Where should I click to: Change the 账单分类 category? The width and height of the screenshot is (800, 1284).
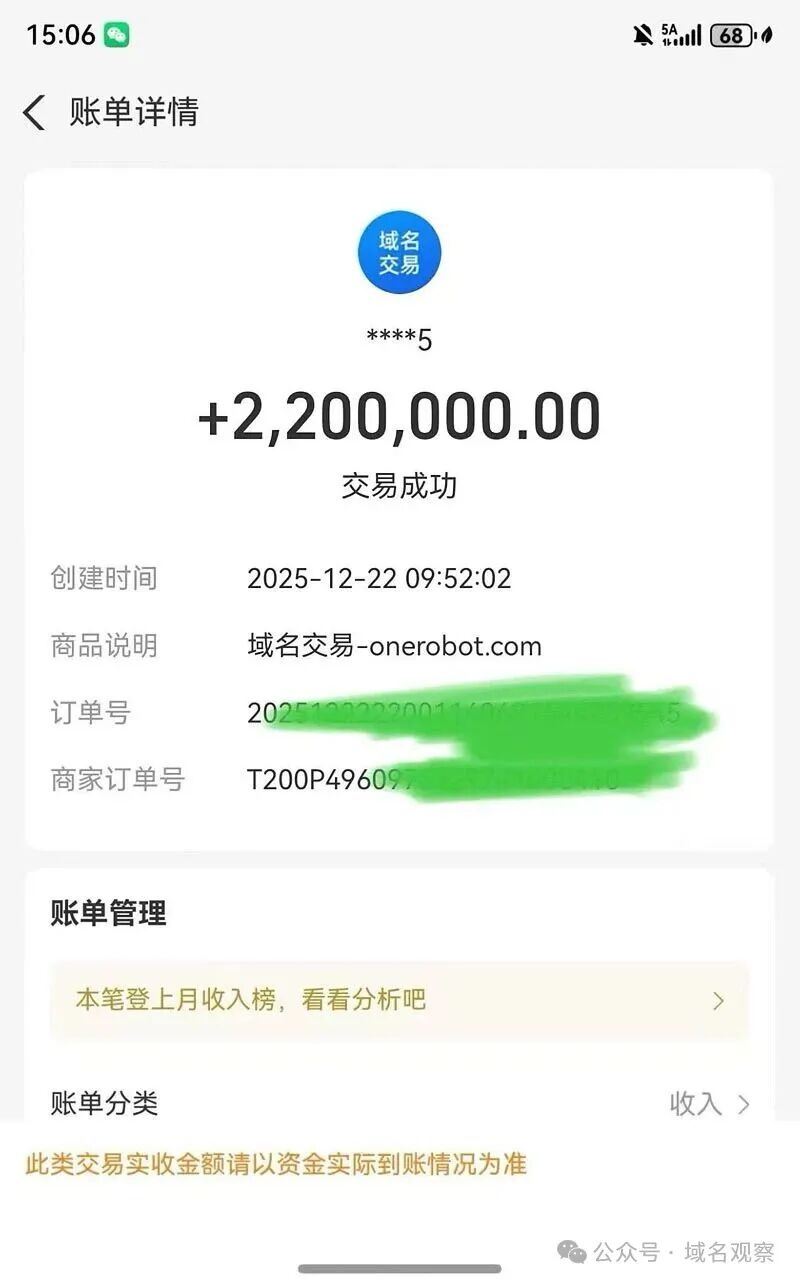[x=709, y=1104]
